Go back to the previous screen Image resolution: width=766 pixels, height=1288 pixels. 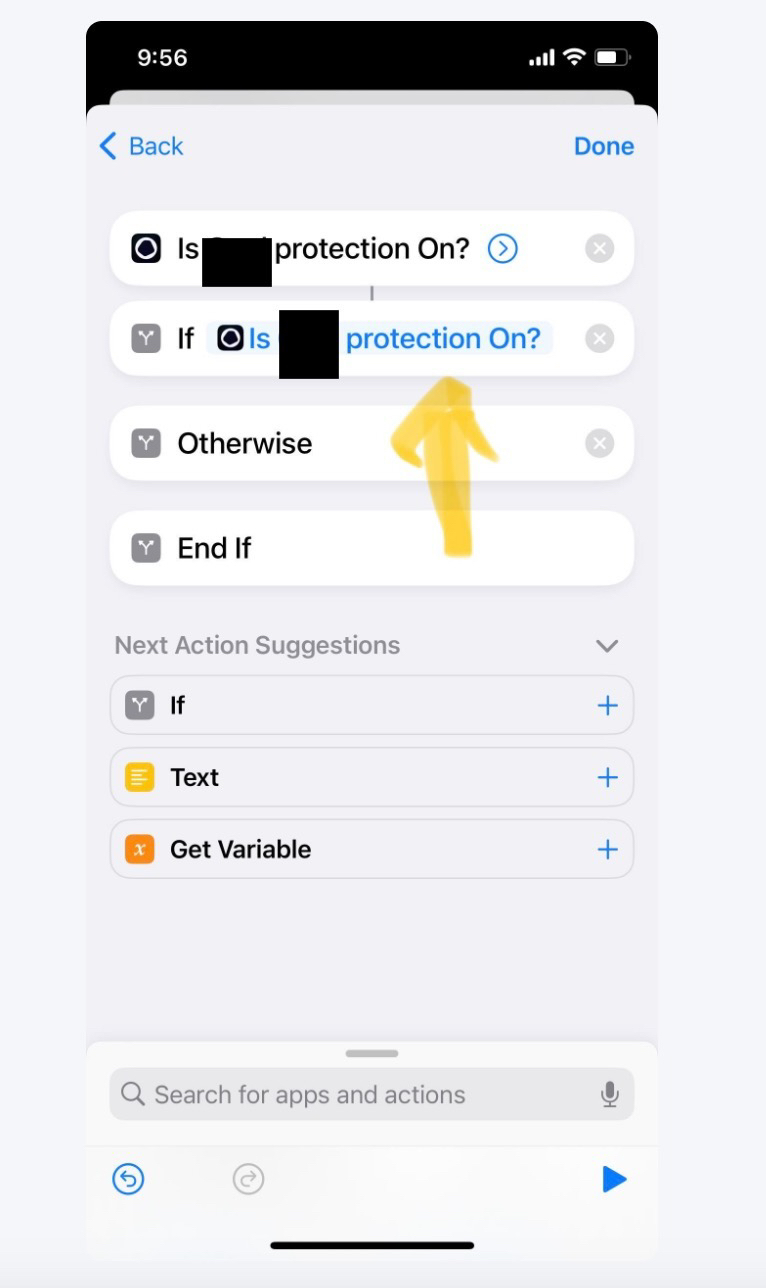point(141,146)
